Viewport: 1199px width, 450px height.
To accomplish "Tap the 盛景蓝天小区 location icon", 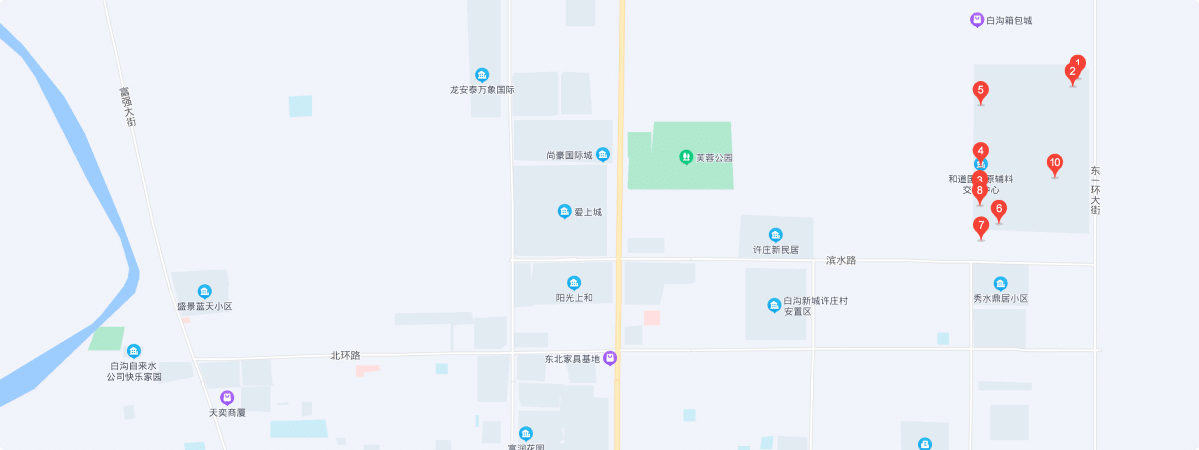I will point(204,291).
